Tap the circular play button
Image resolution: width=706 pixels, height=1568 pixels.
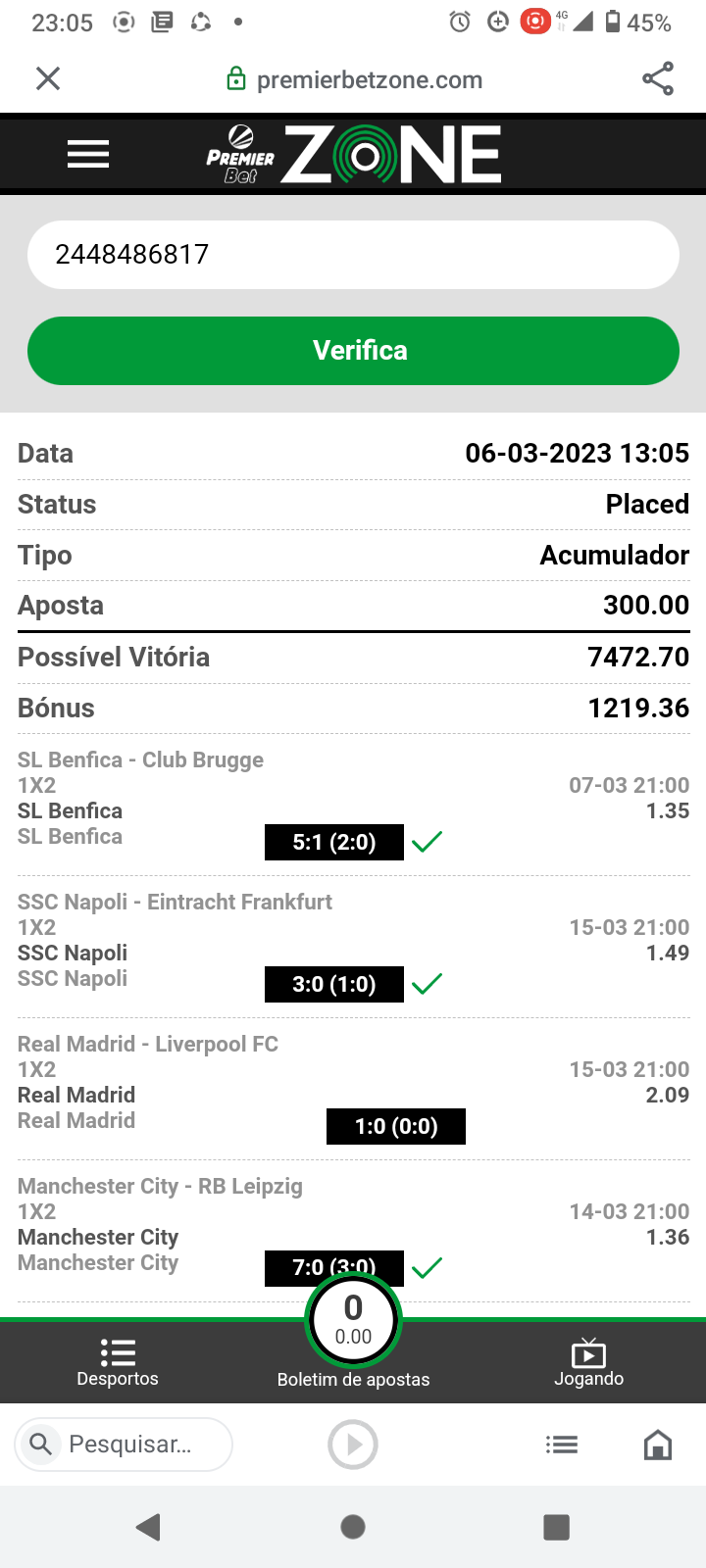(x=353, y=1444)
